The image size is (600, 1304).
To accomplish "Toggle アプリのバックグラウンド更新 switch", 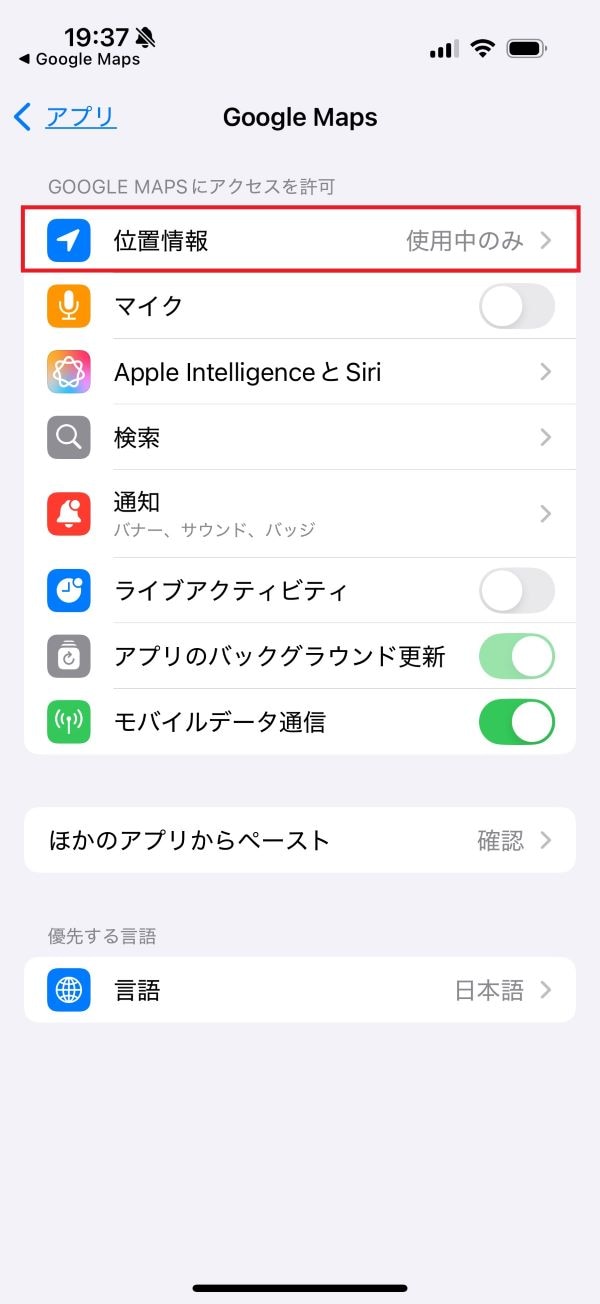I will coord(516,656).
